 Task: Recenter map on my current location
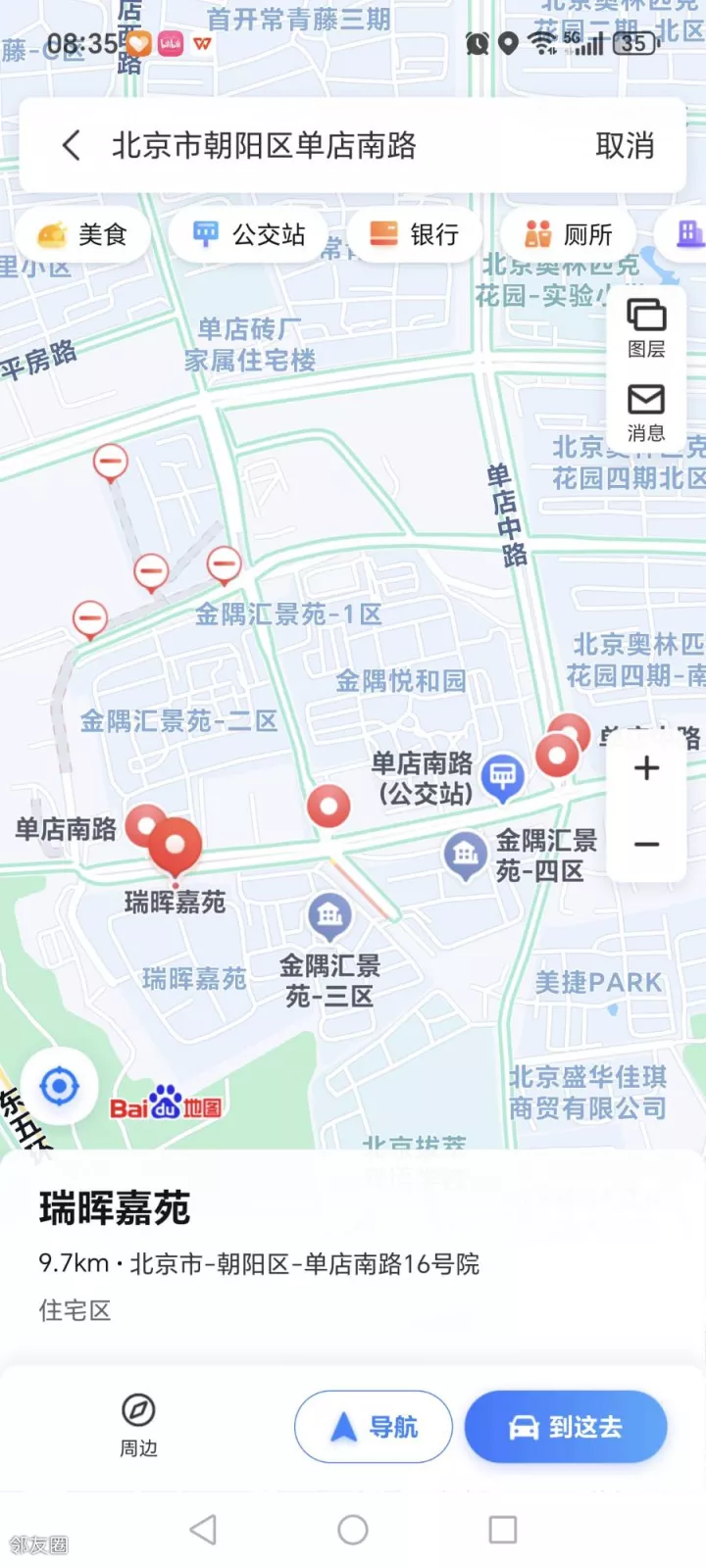pos(59,1086)
